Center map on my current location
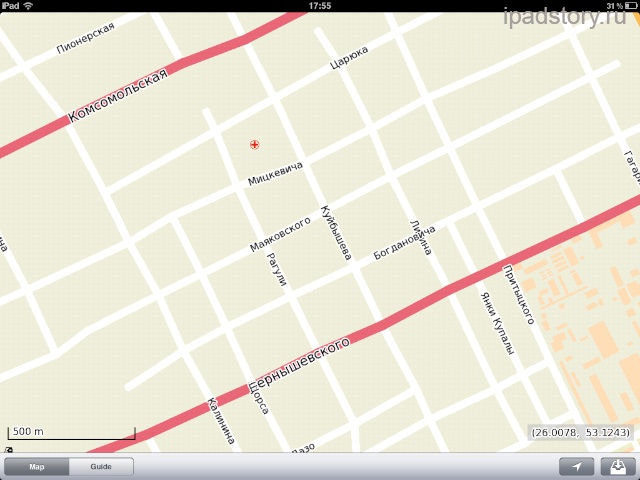This screenshot has height=480, width=640. [577, 466]
